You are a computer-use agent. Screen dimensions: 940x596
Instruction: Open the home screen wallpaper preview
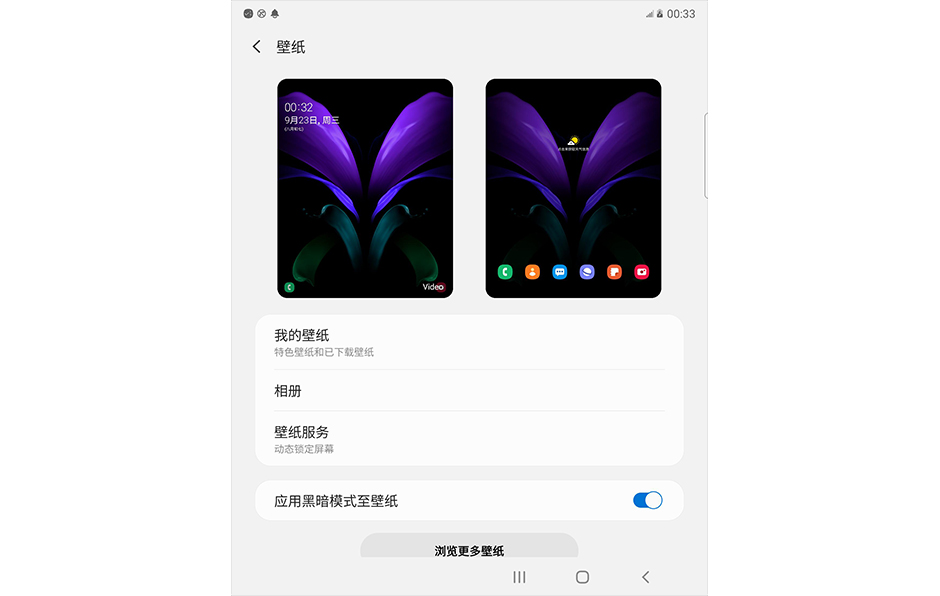(573, 188)
